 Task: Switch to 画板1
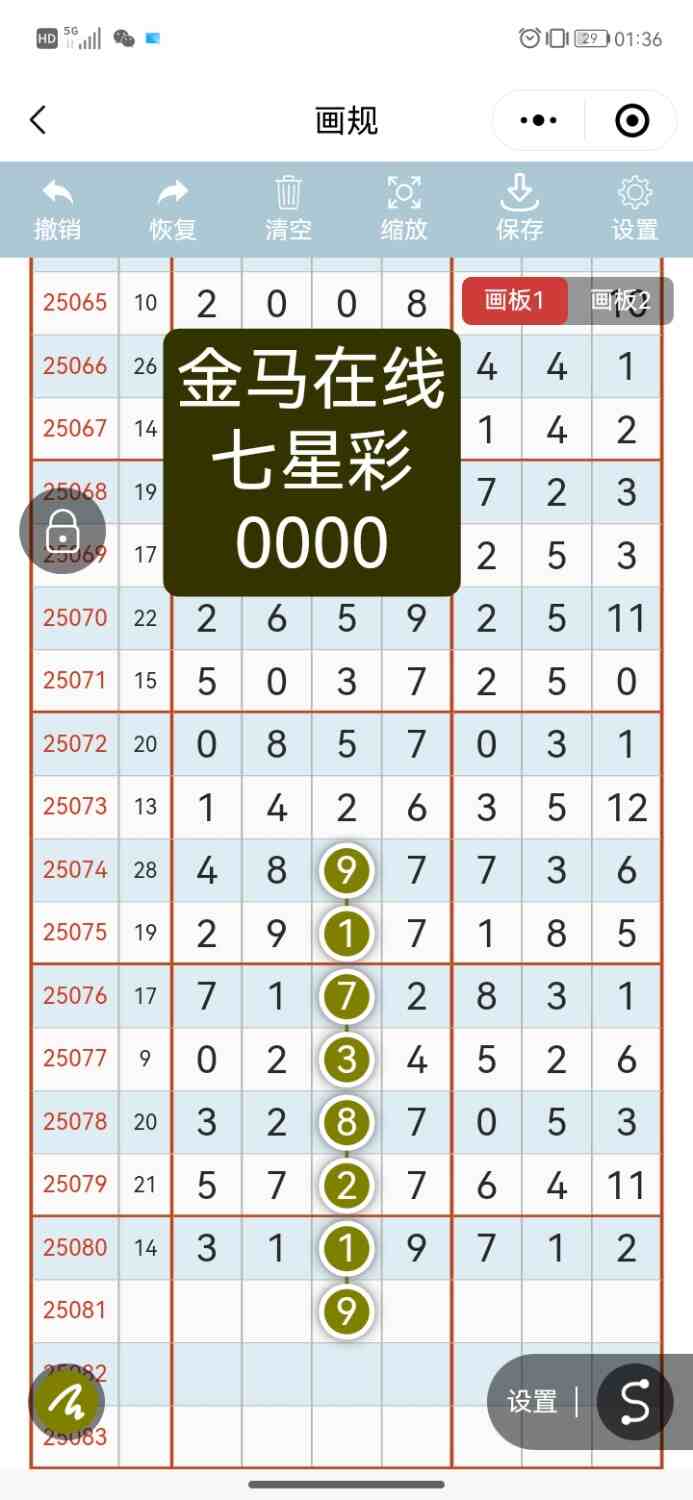point(514,301)
